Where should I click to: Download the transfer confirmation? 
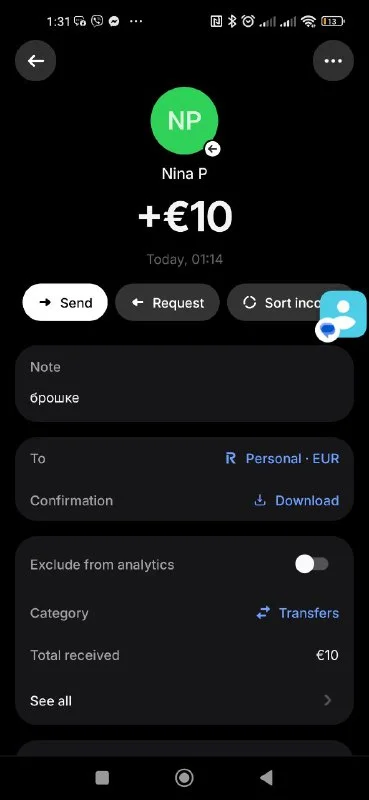pyautogui.click(x=297, y=501)
